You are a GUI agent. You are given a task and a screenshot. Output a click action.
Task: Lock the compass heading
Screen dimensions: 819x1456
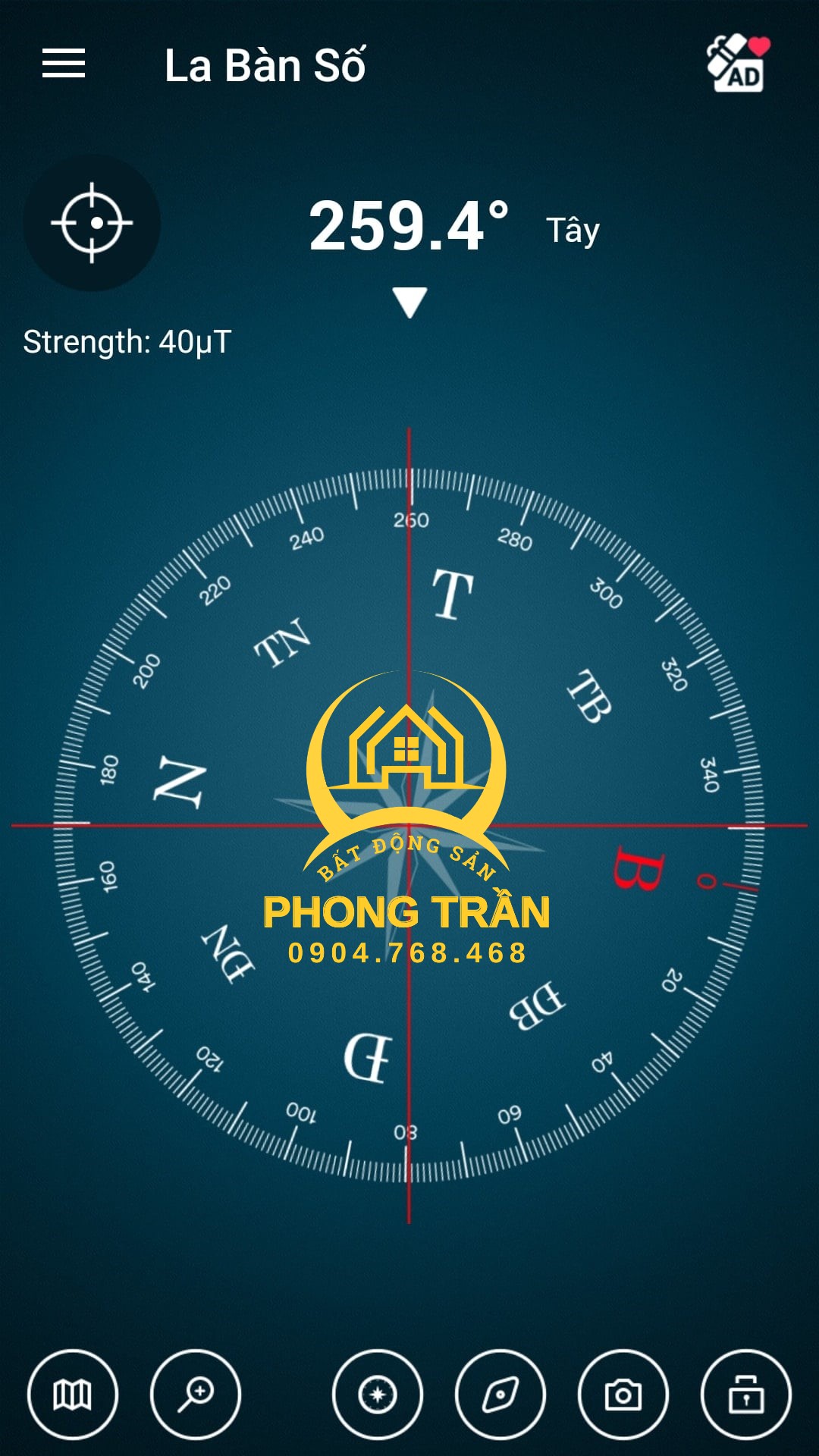(746, 1394)
